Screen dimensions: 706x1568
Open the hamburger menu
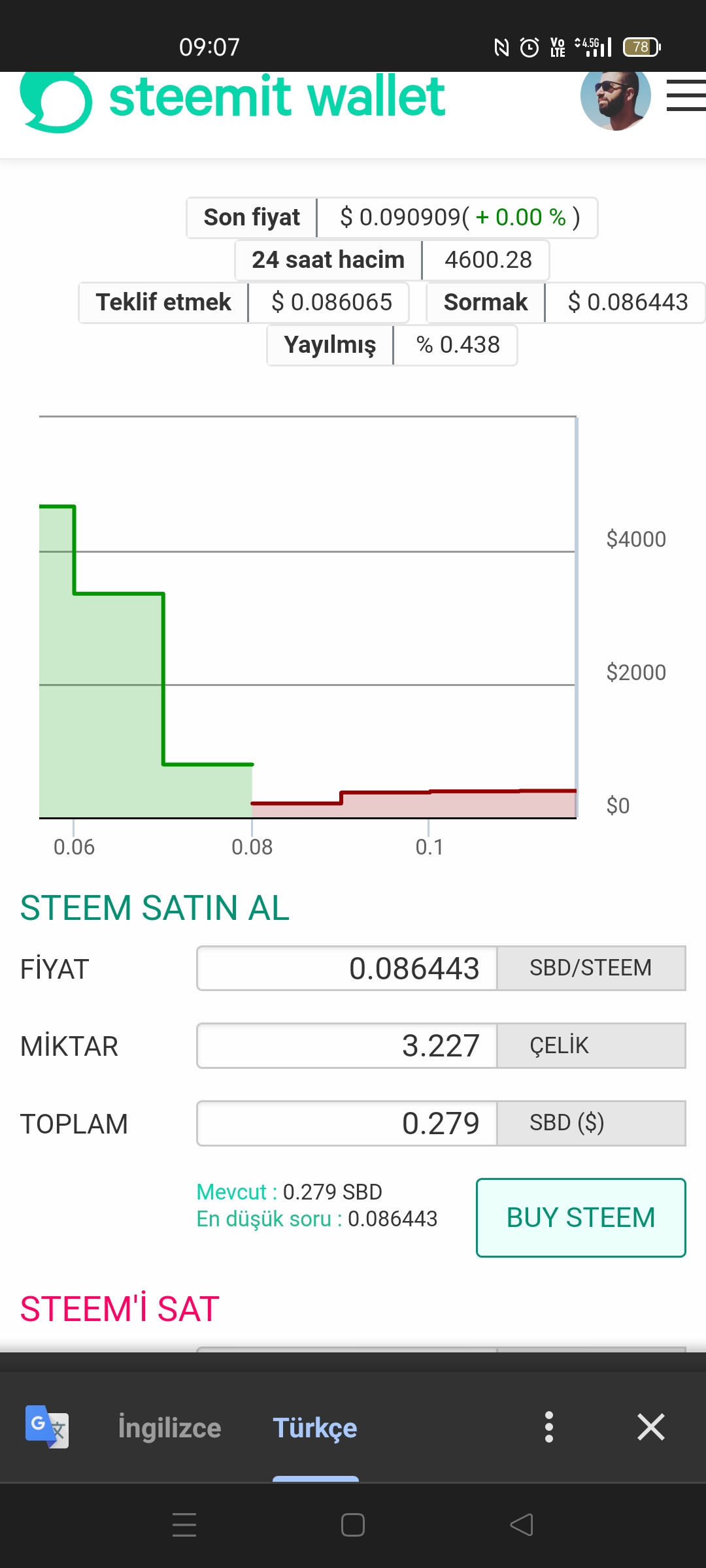click(686, 95)
